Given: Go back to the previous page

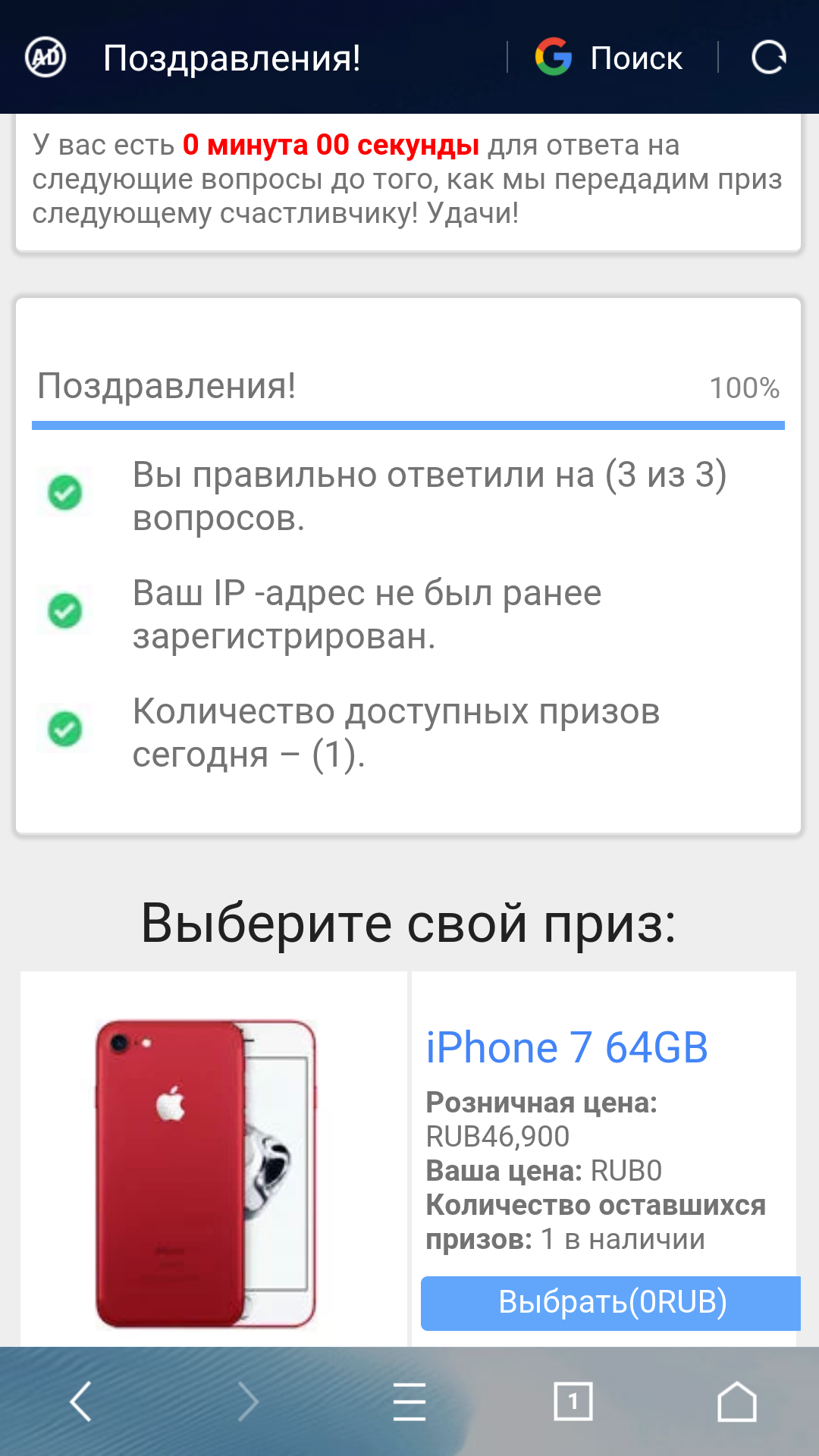Looking at the screenshot, I should click(81, 1401).
